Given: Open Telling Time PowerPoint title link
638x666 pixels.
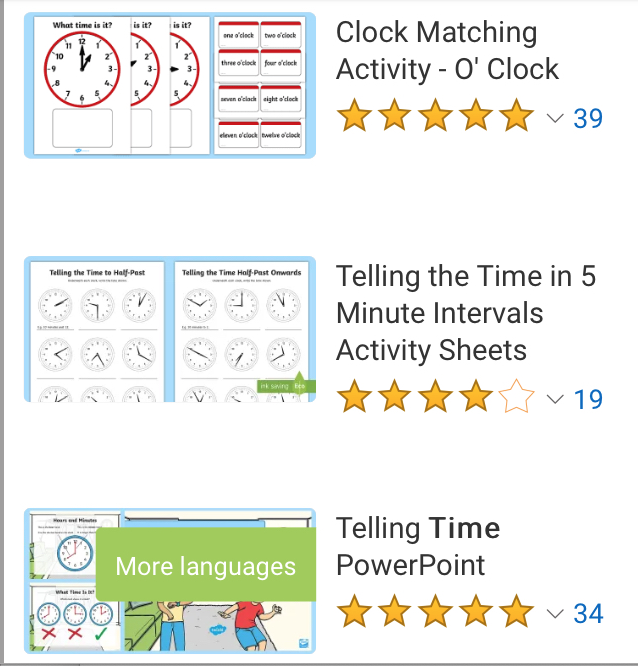Looking at the screenshot, I should pos(418,546).
